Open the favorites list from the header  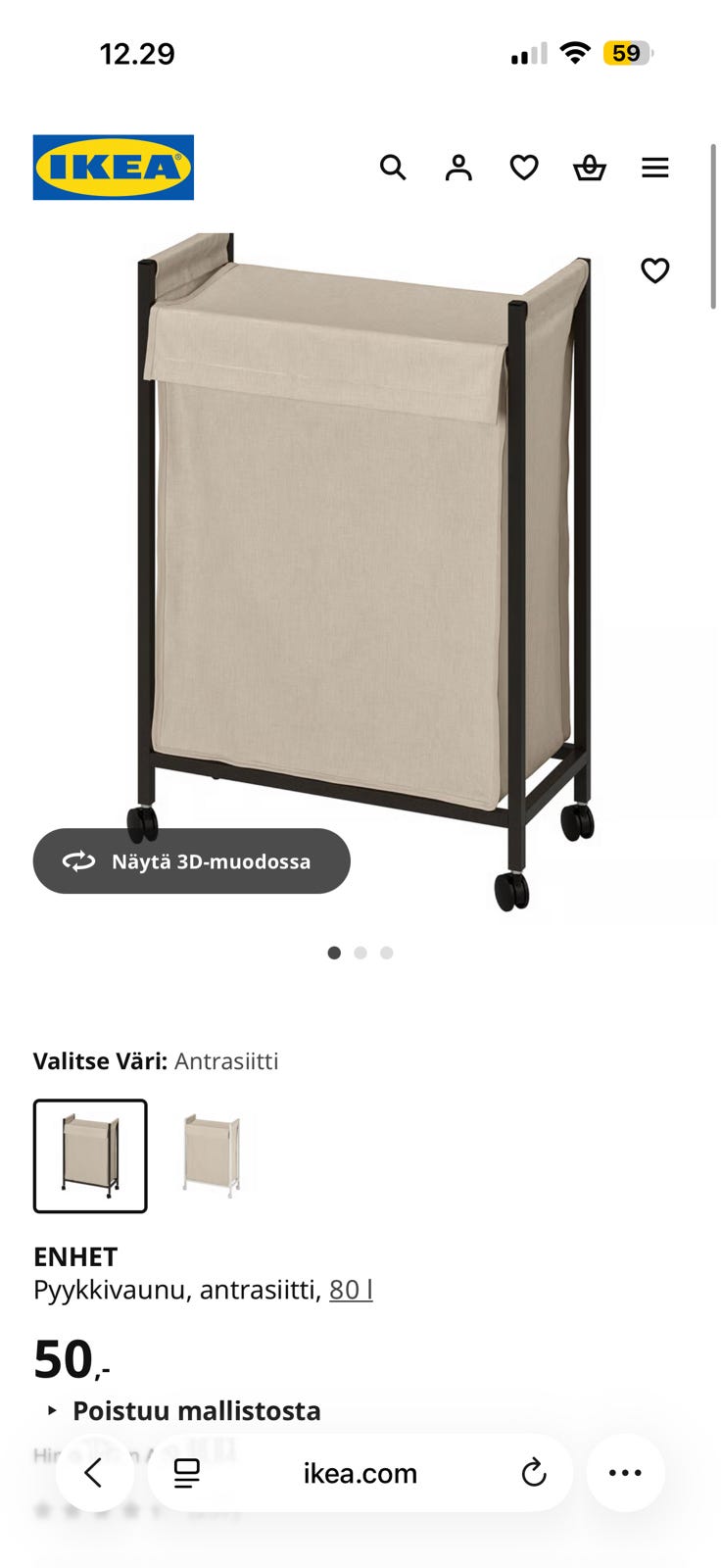pyautogui.click(x=524, y=168)
